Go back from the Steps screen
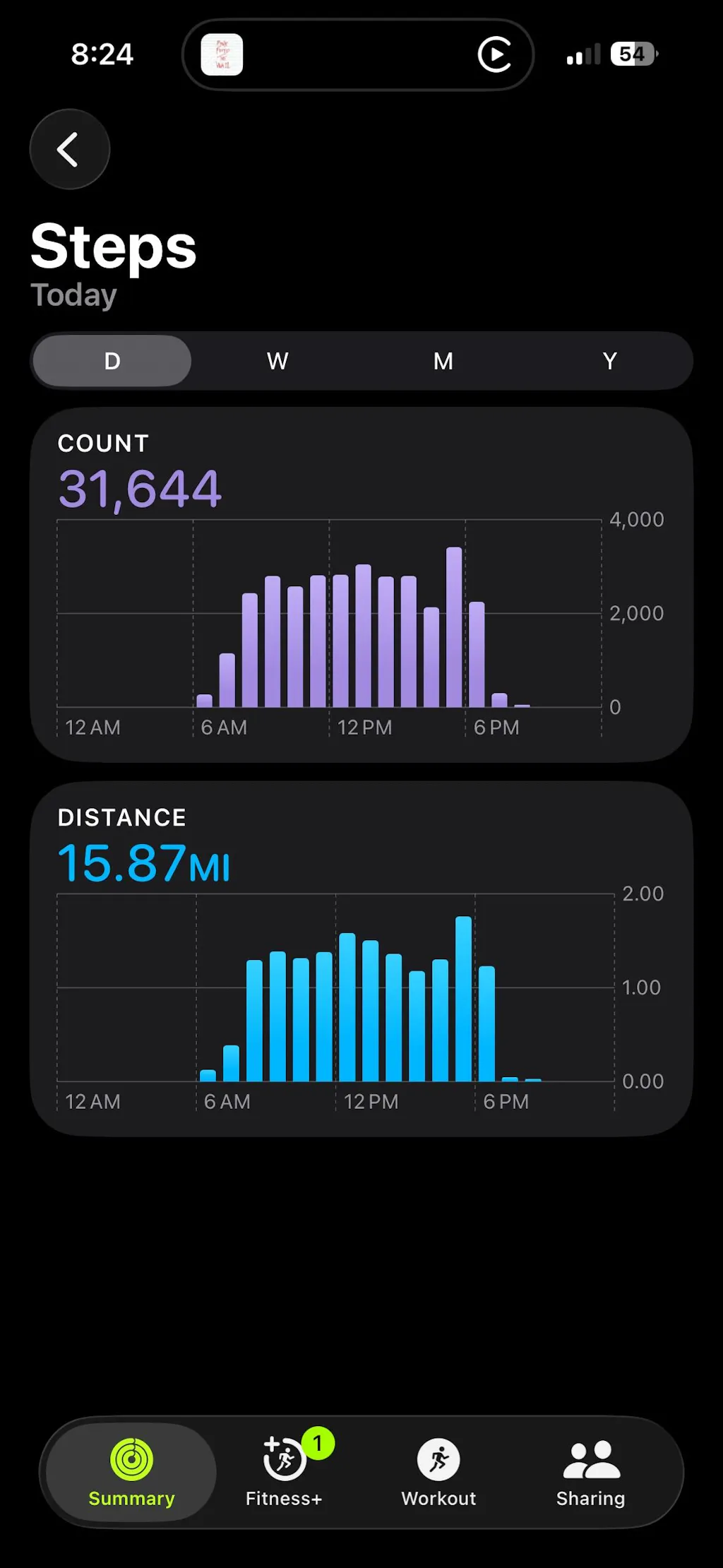The width and height of the screenshot is (723, 1568). pyautogui.click(x=69, y=149)
